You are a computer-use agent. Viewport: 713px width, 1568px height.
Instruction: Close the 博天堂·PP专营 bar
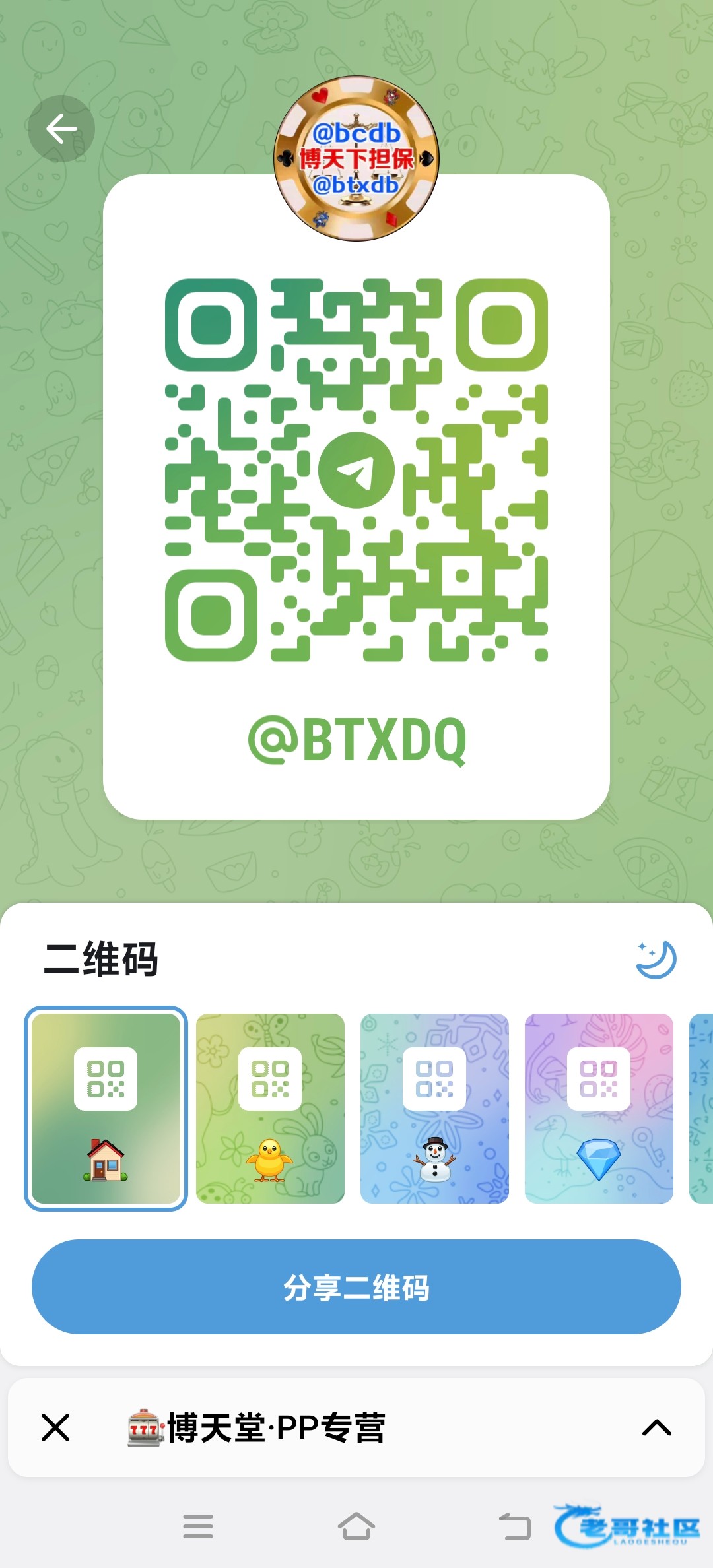coord(55,1427)
